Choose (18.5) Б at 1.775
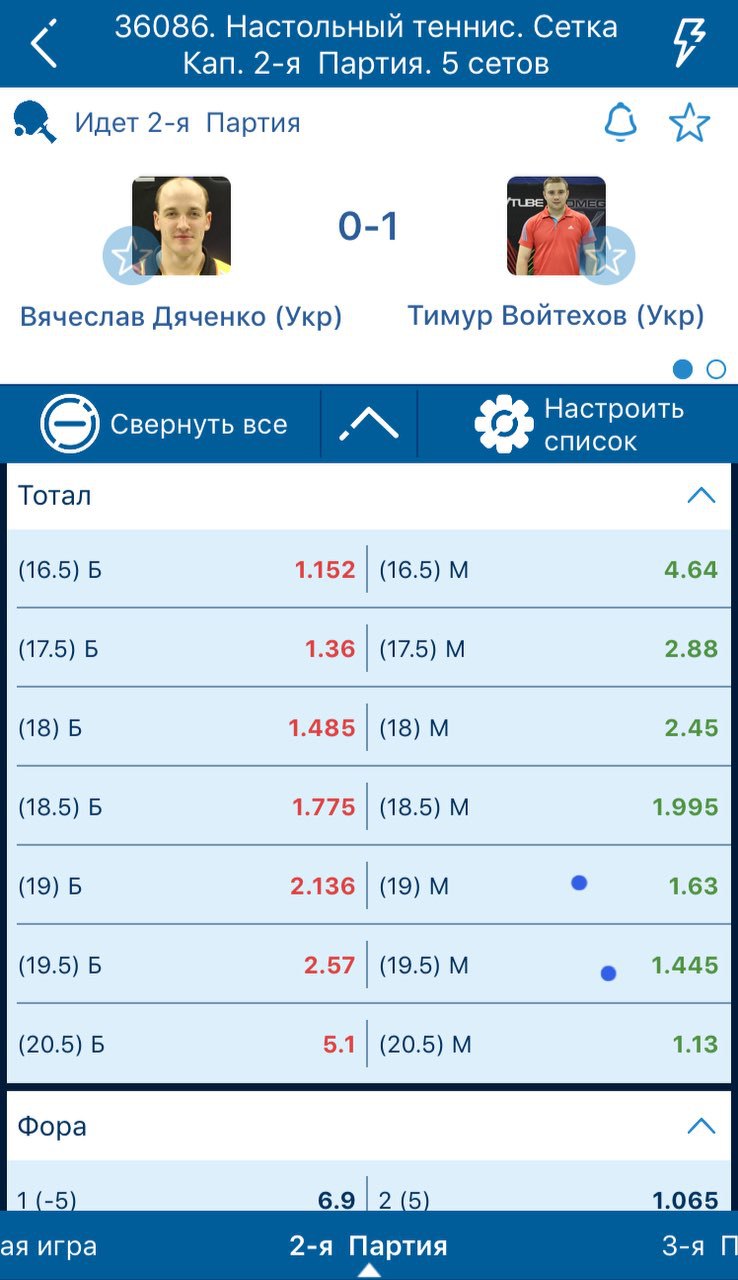The image size is (738, 1280). (x=187, y=806)
